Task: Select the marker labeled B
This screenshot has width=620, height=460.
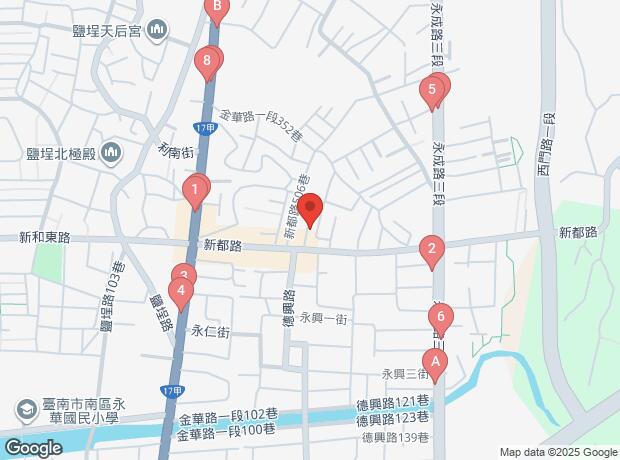Action: (x=216, y=8)
